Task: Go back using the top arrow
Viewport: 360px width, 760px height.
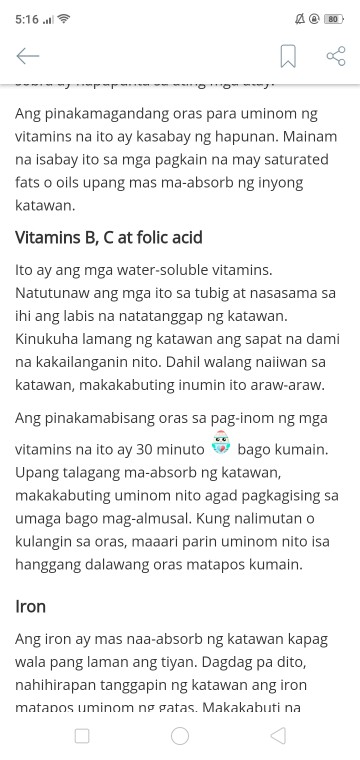Action: click(28, 56)
